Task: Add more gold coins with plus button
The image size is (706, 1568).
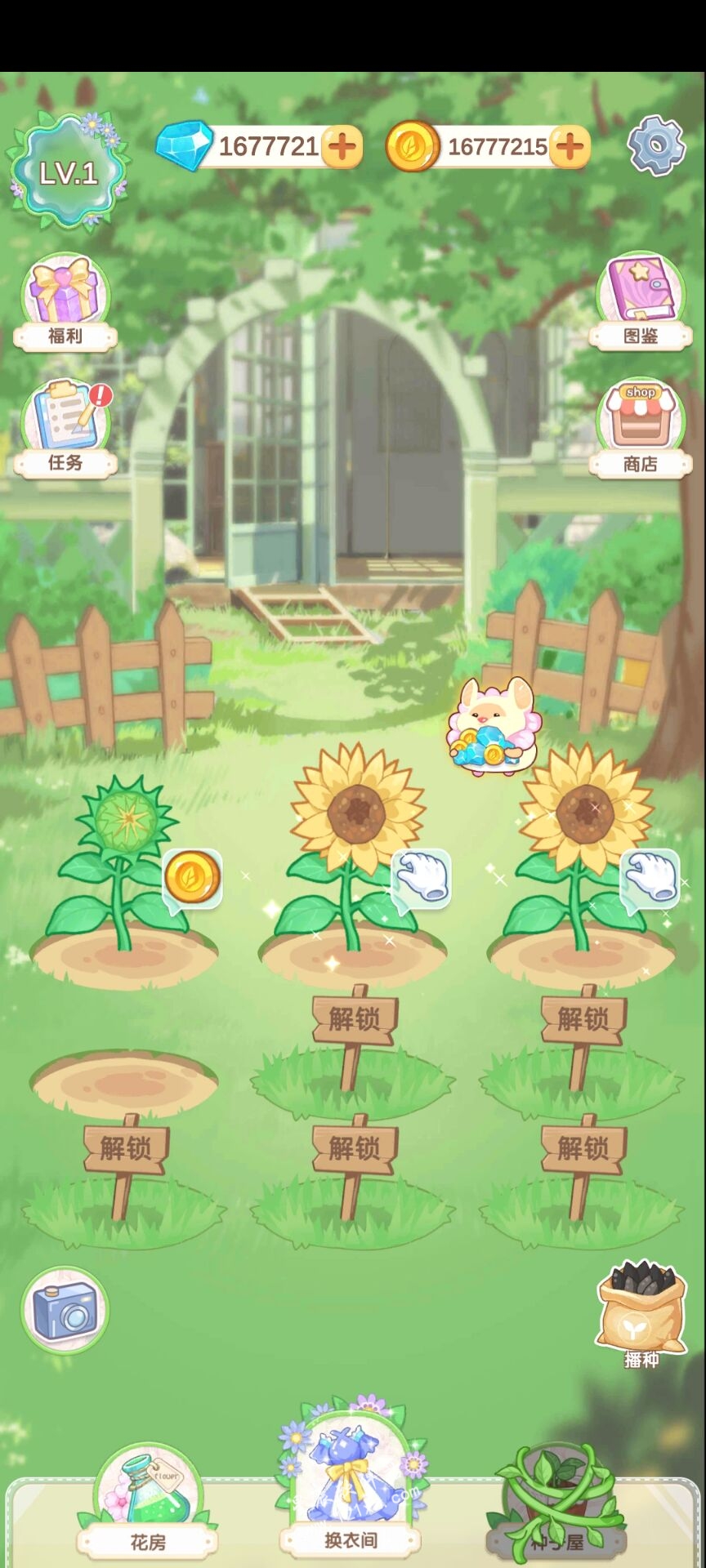Action: point(570,147)
